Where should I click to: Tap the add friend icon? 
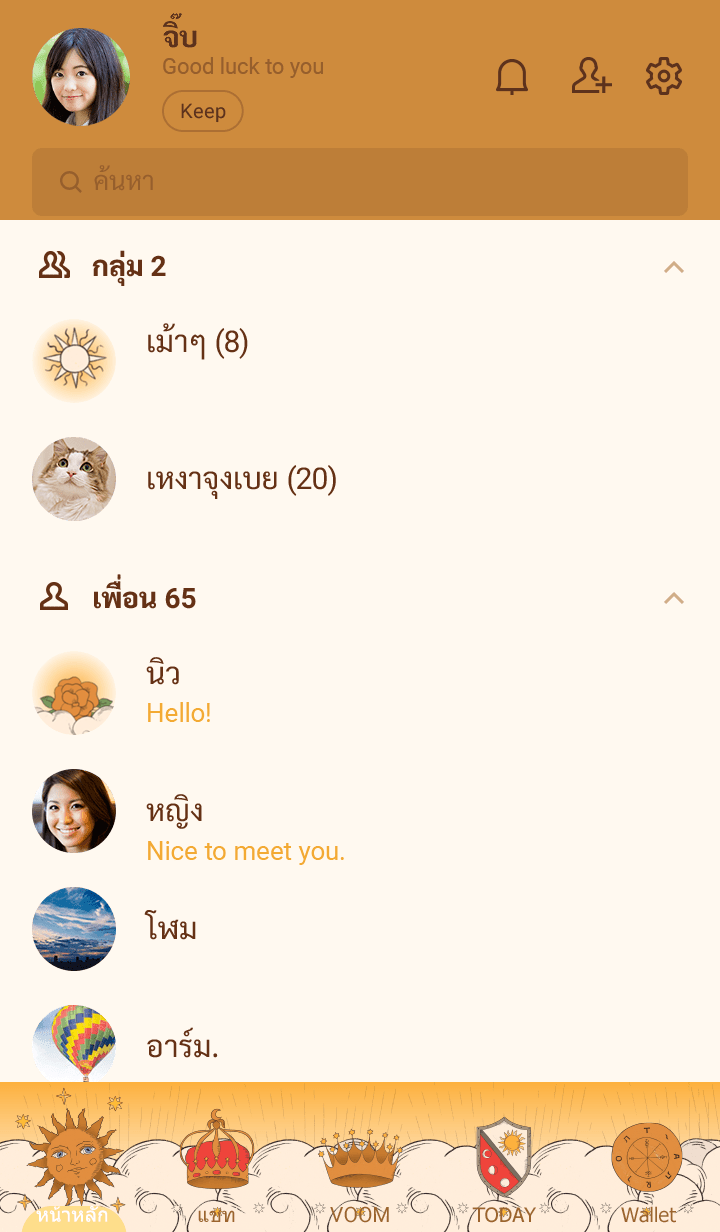coord(590,77)
